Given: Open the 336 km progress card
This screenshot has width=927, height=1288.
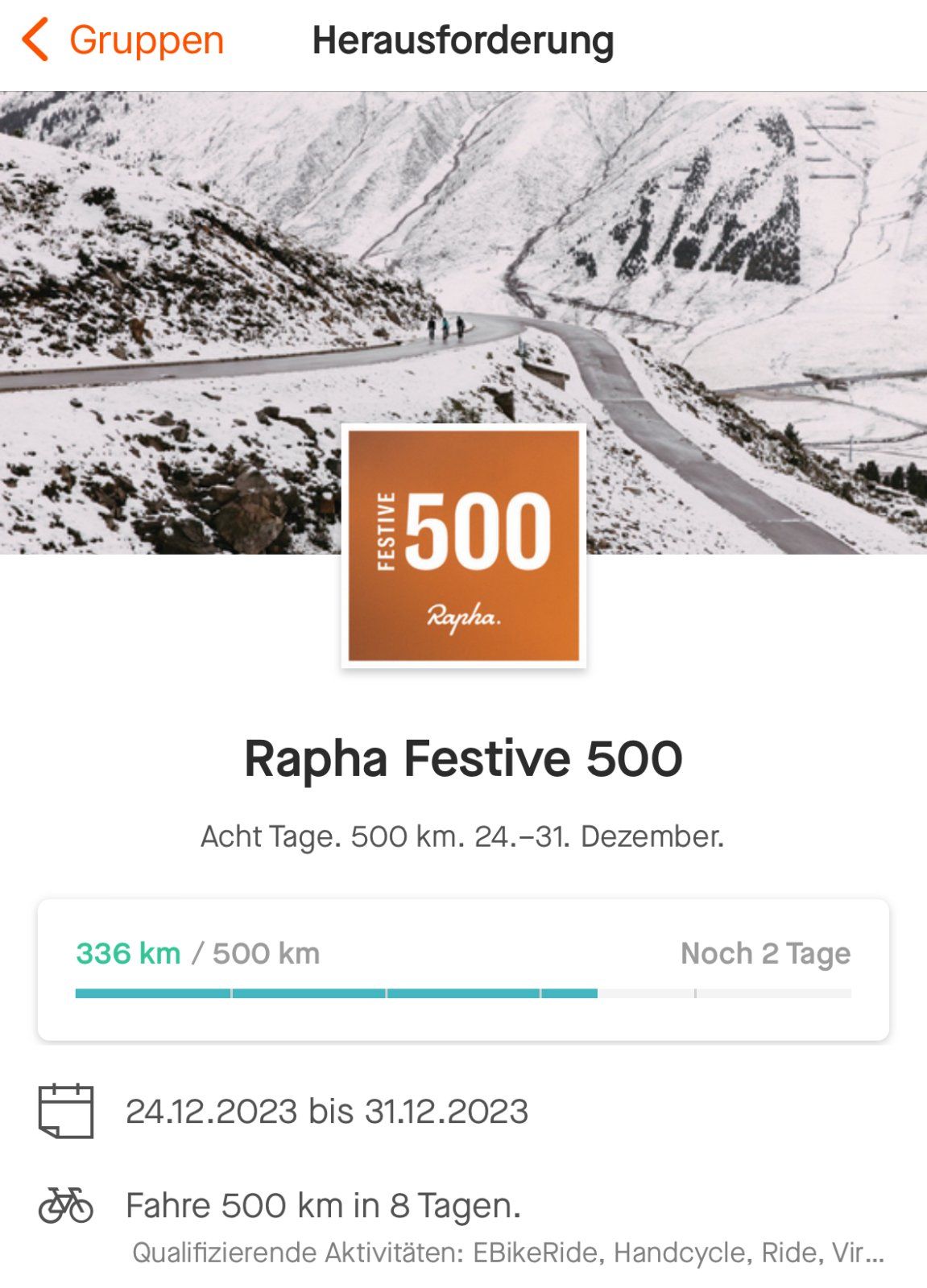Looking at the screenshot, I should 463,969.
